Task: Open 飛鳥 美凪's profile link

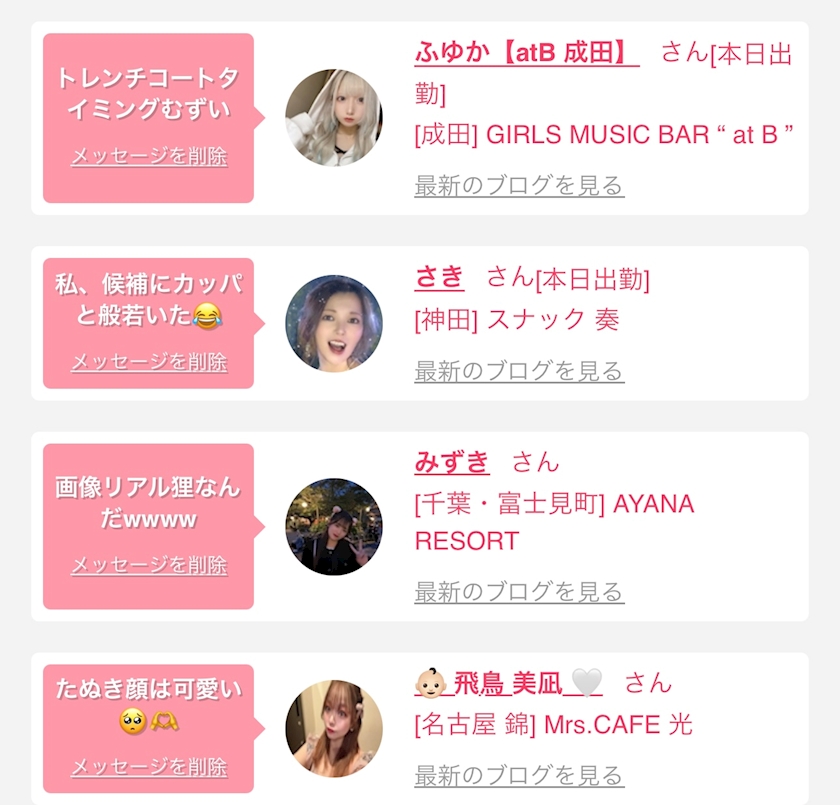Action: [x=509, y=683]
